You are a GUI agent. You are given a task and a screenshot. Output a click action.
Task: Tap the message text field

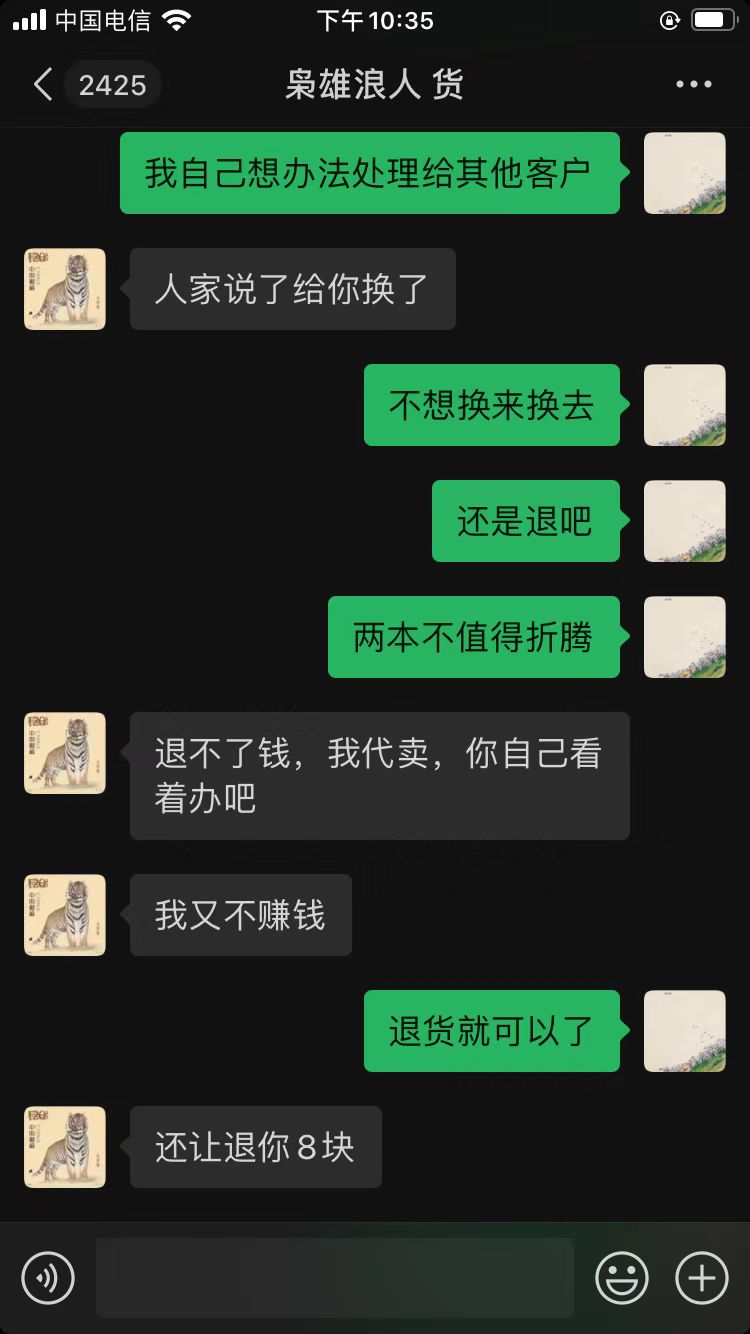(335, 1277)
